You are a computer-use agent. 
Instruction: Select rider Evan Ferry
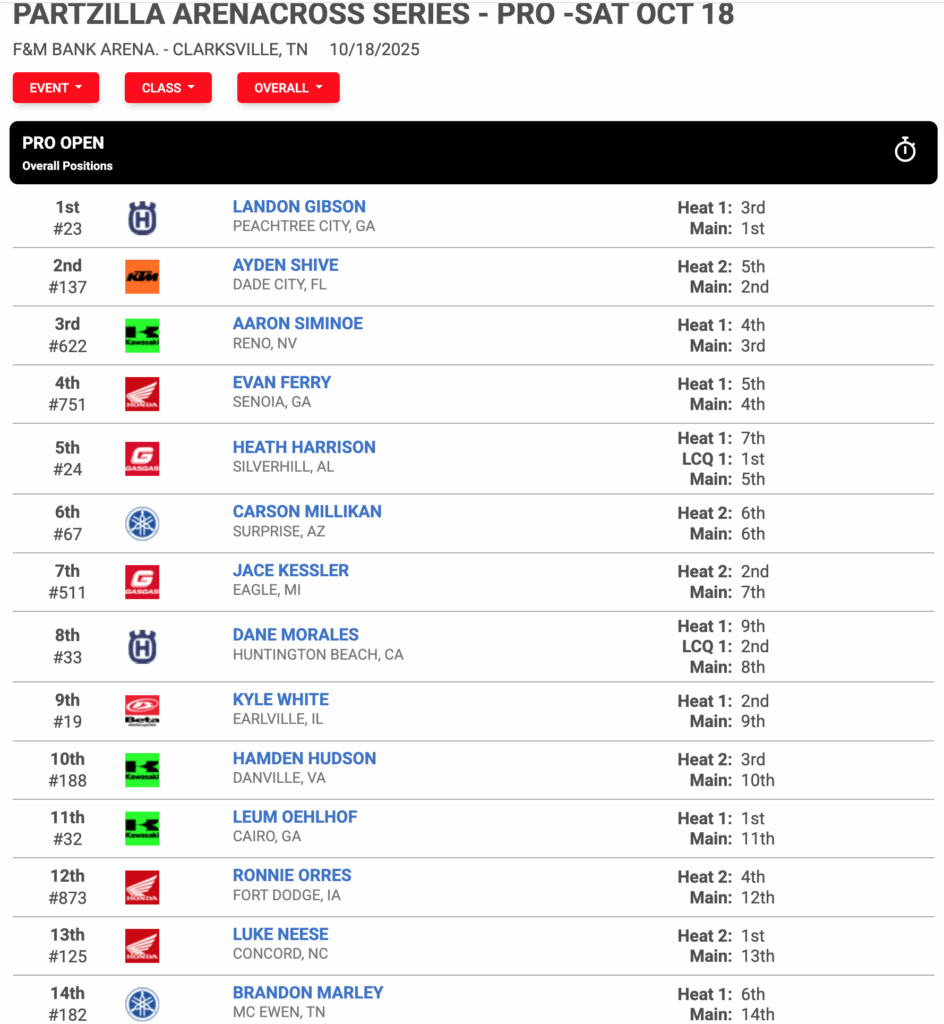[x=281, y=382]
